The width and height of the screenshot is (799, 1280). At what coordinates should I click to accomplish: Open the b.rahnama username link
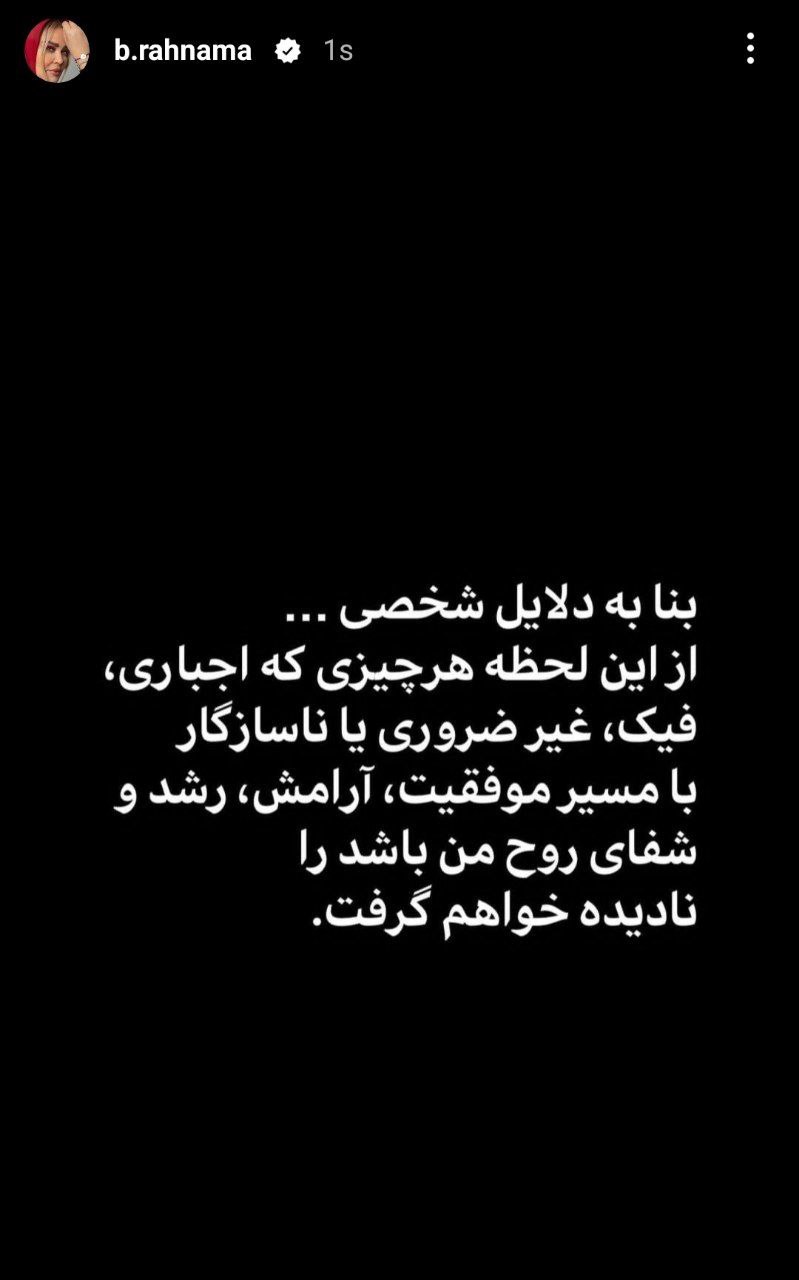[x=182, y=50]
